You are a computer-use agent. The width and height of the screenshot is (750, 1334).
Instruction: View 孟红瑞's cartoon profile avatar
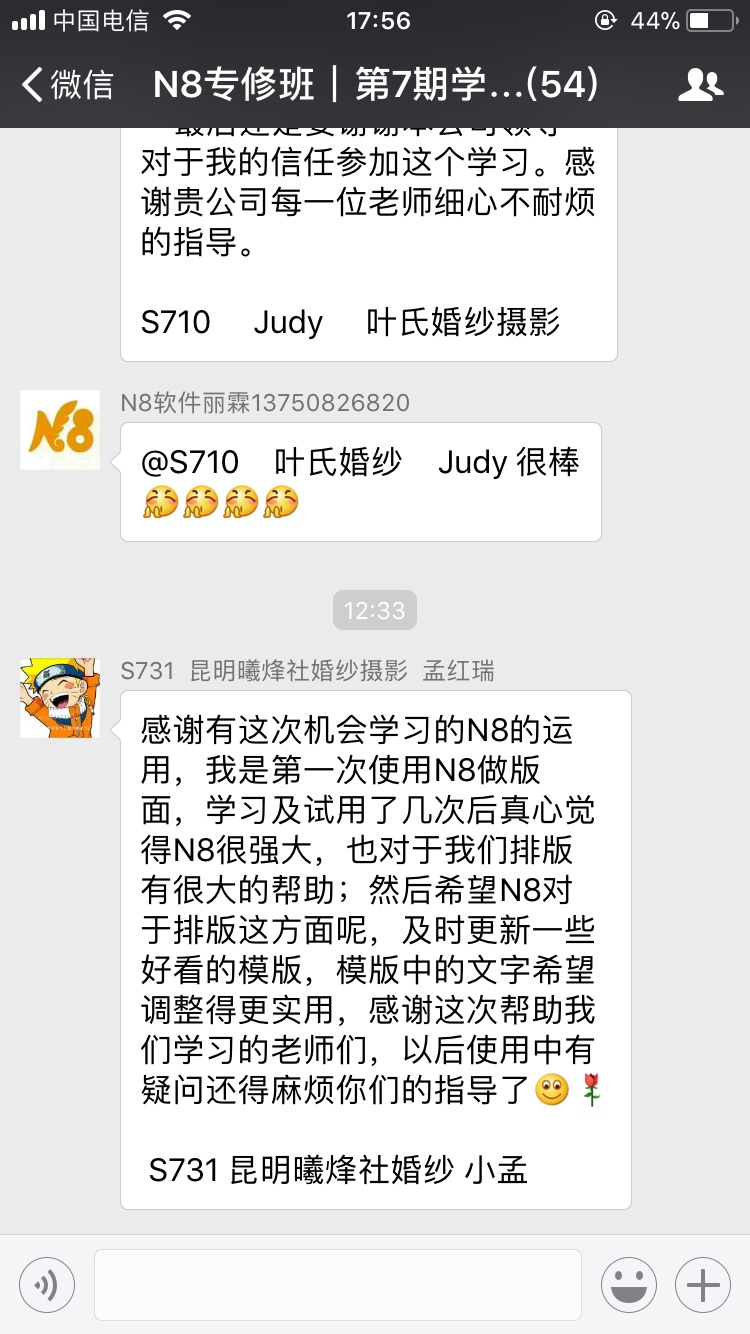coord(60,698)
